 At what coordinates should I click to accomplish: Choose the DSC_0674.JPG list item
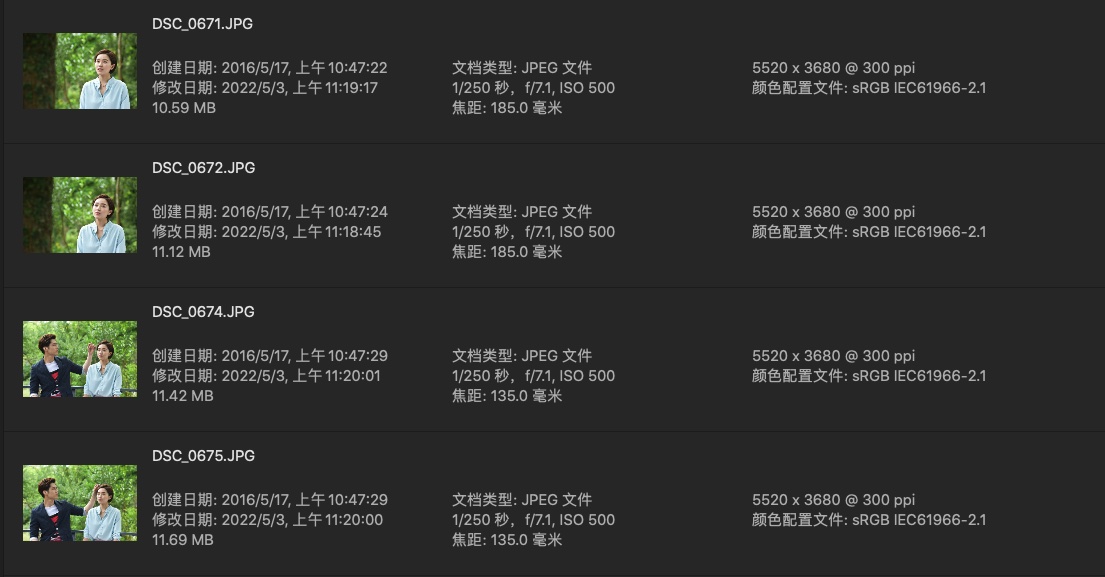pos(203,312)
